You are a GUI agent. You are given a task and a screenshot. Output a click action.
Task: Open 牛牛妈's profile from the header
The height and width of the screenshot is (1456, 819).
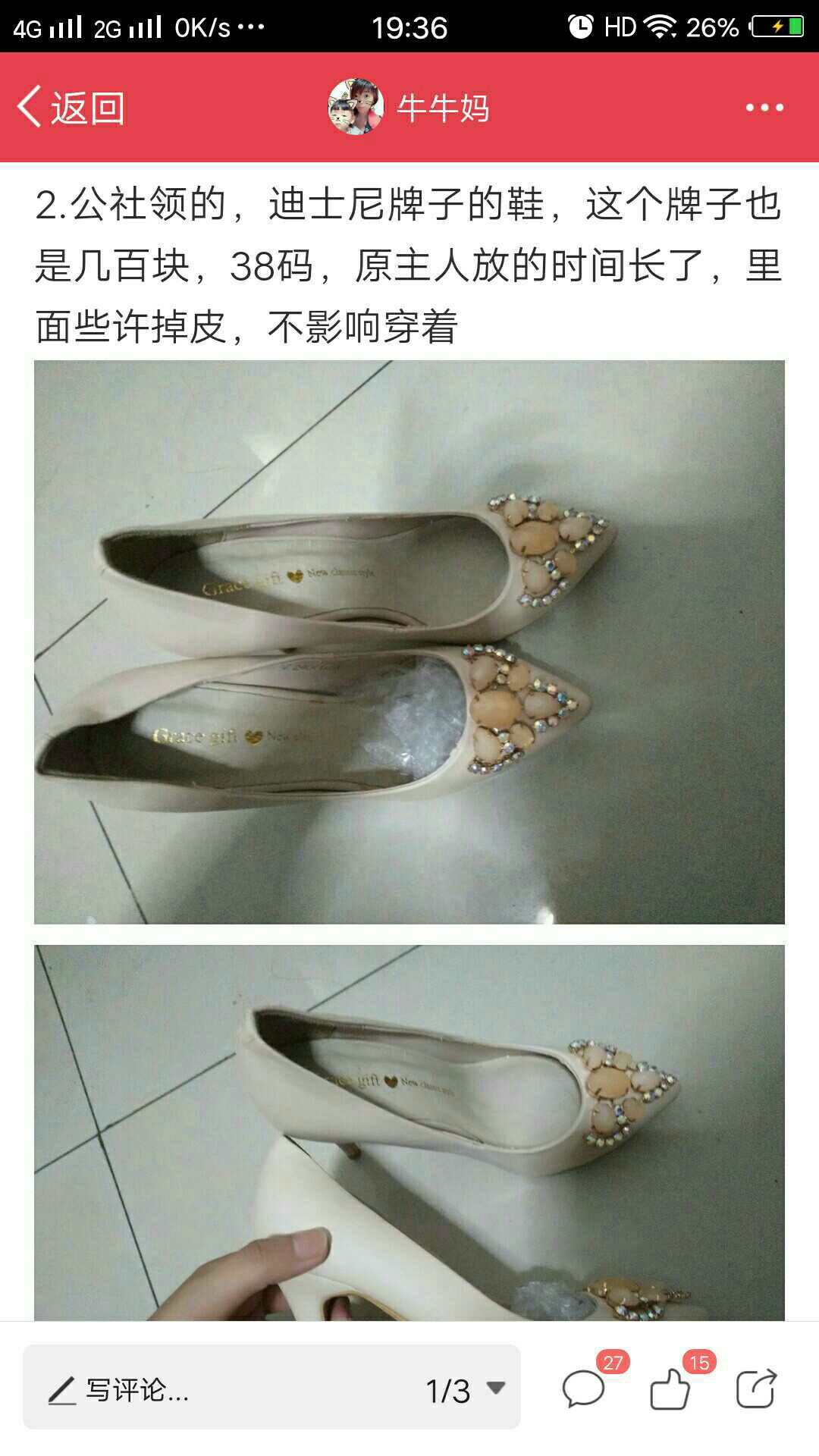(x=409, y=107)
